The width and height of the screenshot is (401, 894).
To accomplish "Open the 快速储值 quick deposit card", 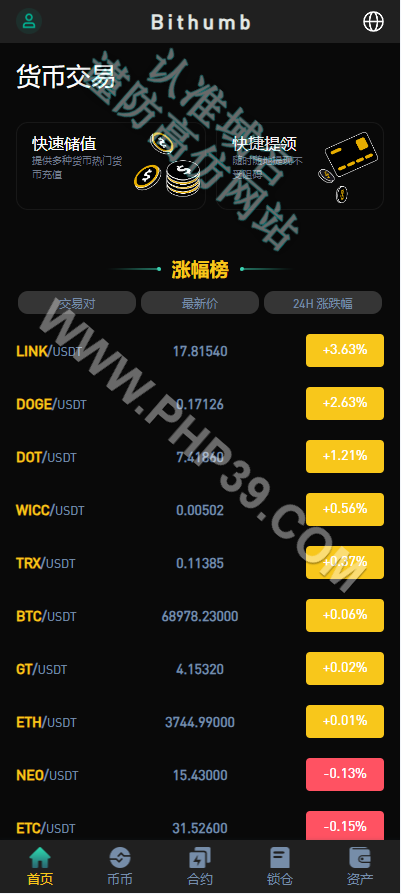I will click(x=111, y=166).
